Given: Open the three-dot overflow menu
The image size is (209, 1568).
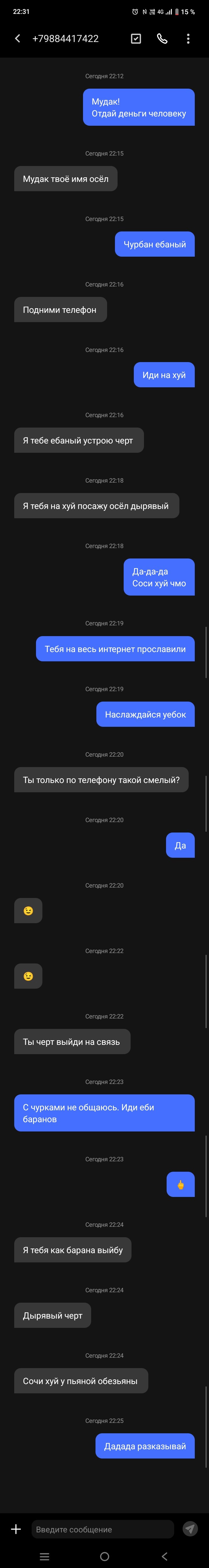Looking at the screenshot, I should tap(188, 38).
